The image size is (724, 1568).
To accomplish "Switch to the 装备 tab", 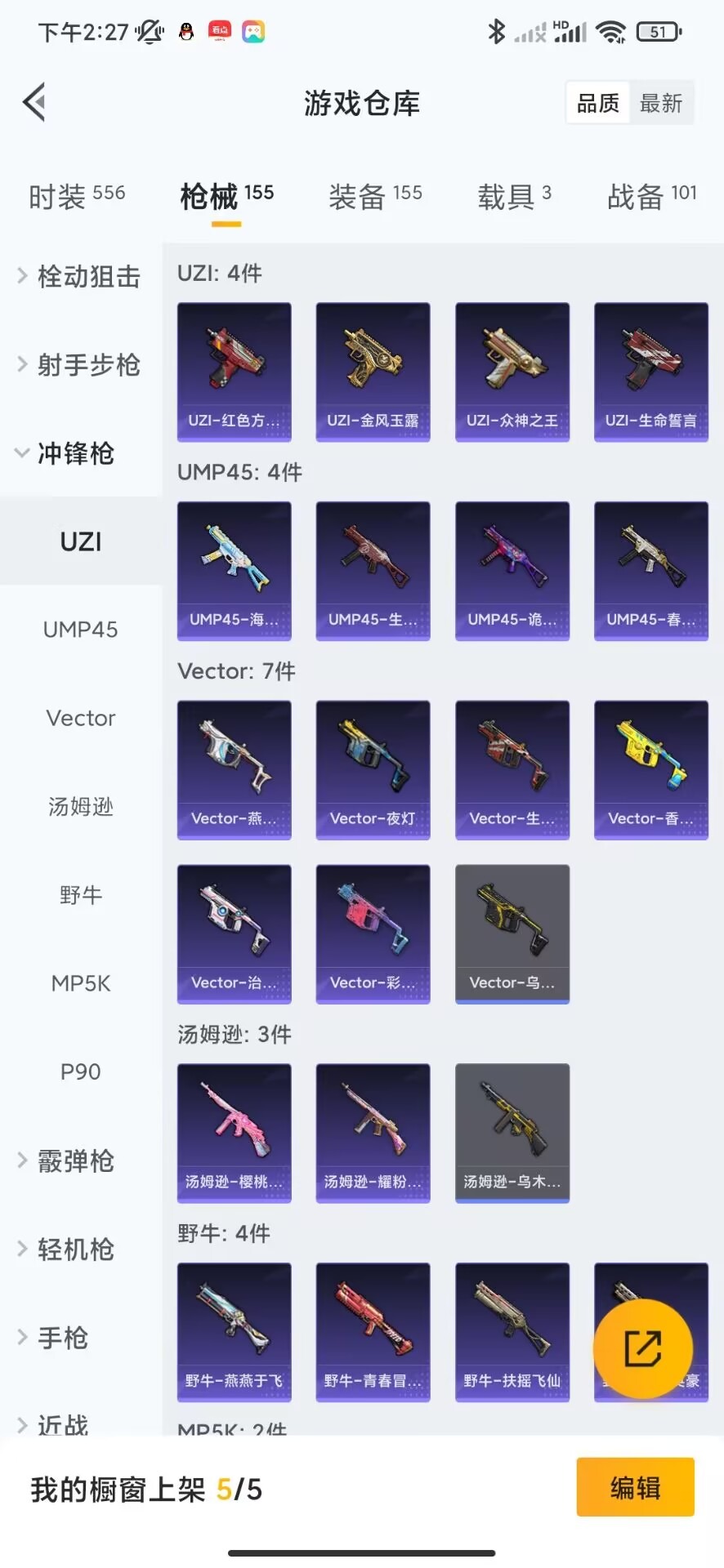I will [x=375, y=196].
